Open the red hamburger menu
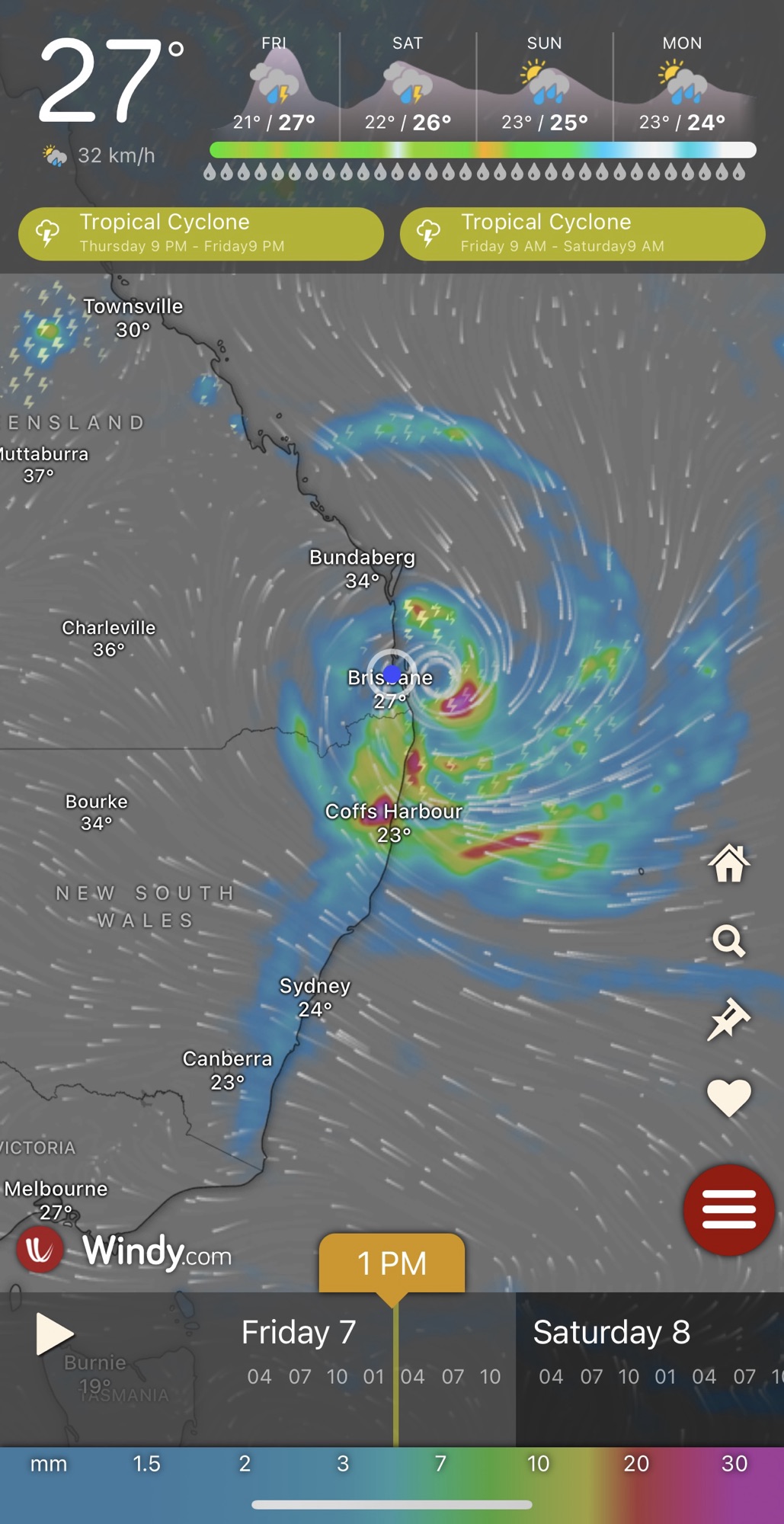784x1524 pixels. (728, 1209)
